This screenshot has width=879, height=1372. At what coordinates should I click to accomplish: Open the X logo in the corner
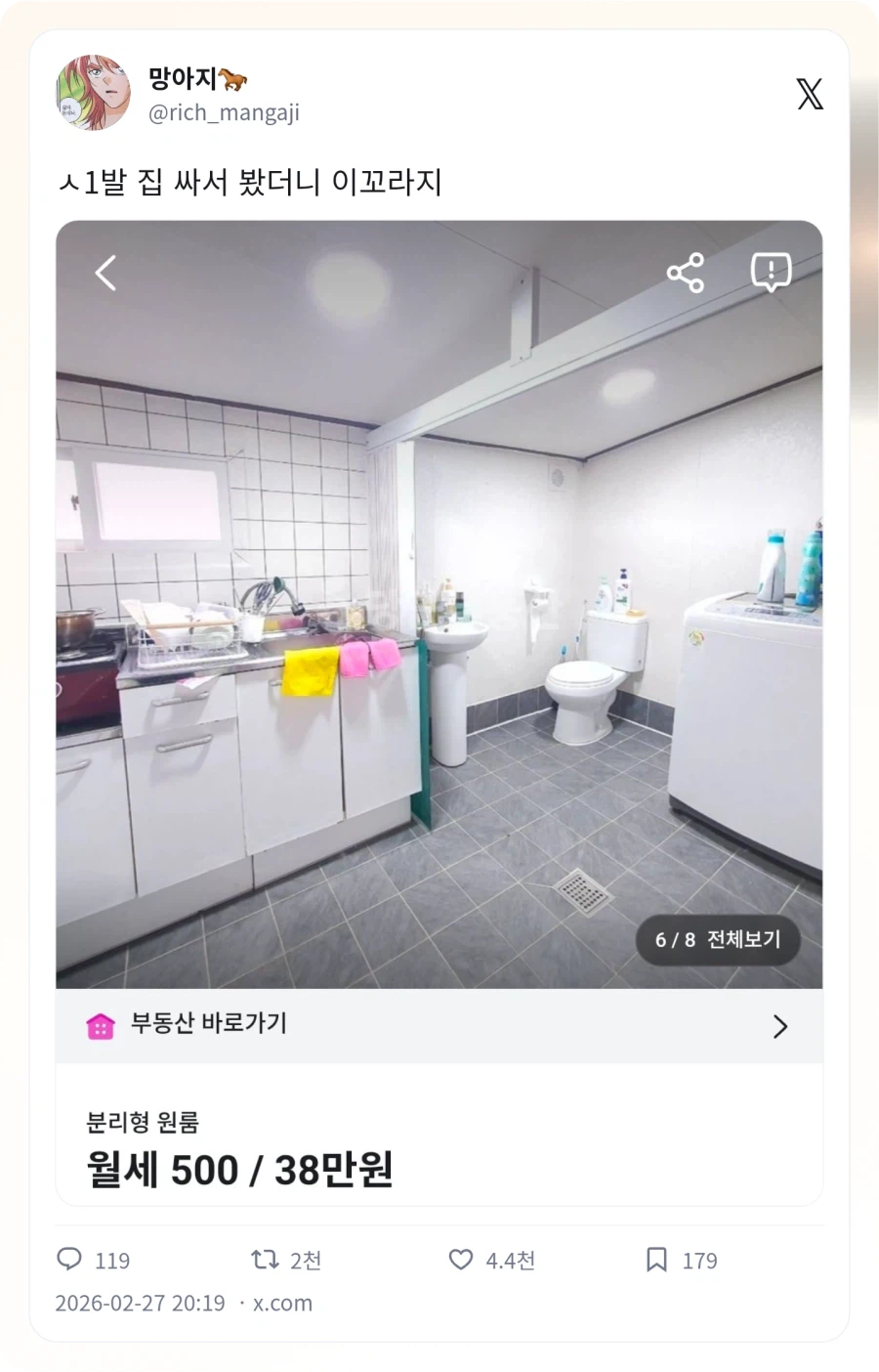click(810, 94)
